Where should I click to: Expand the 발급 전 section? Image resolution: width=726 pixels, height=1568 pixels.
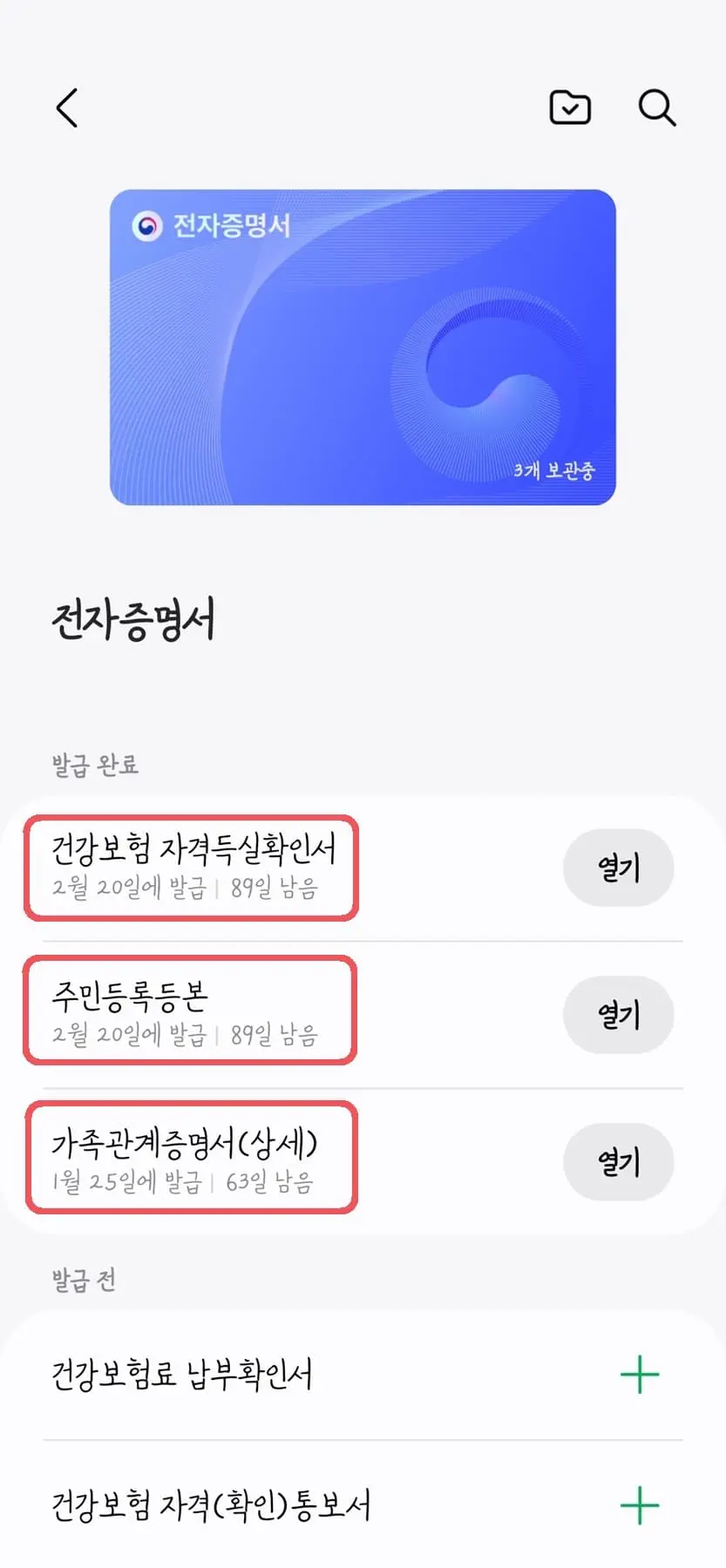click(81, 1278)
